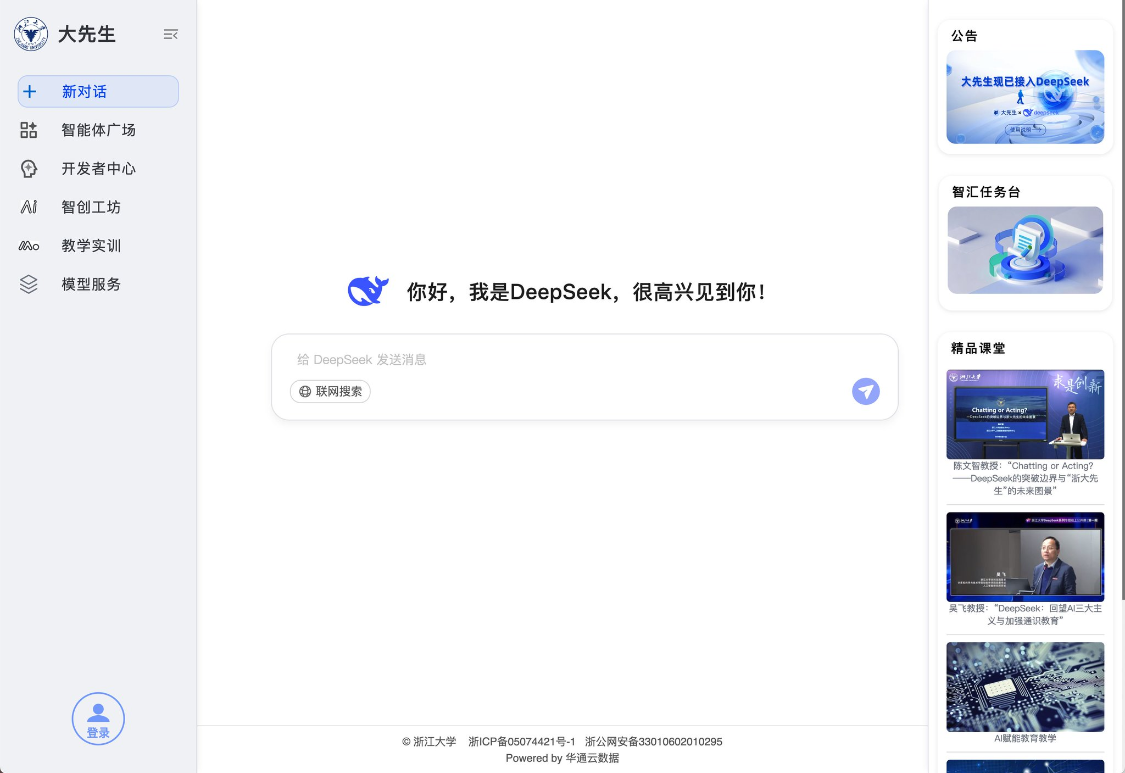Open 智创工坊
1125x773 pixels.
[x=90, y=207]
